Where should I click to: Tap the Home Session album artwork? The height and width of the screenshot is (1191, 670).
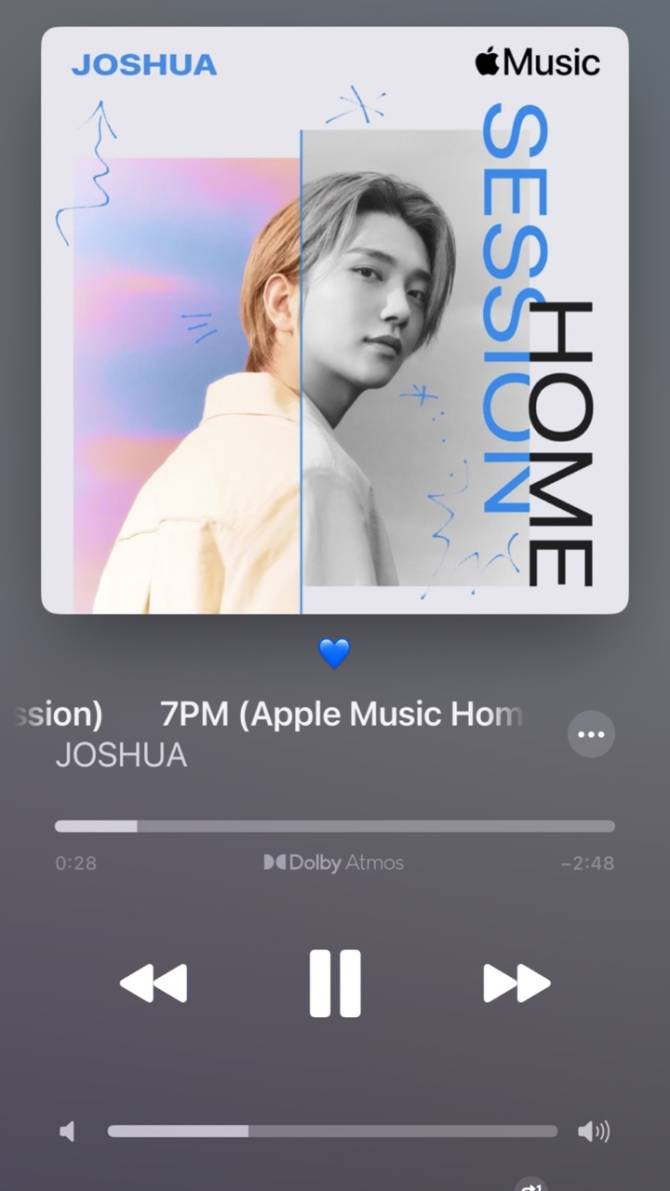(335, 320)
